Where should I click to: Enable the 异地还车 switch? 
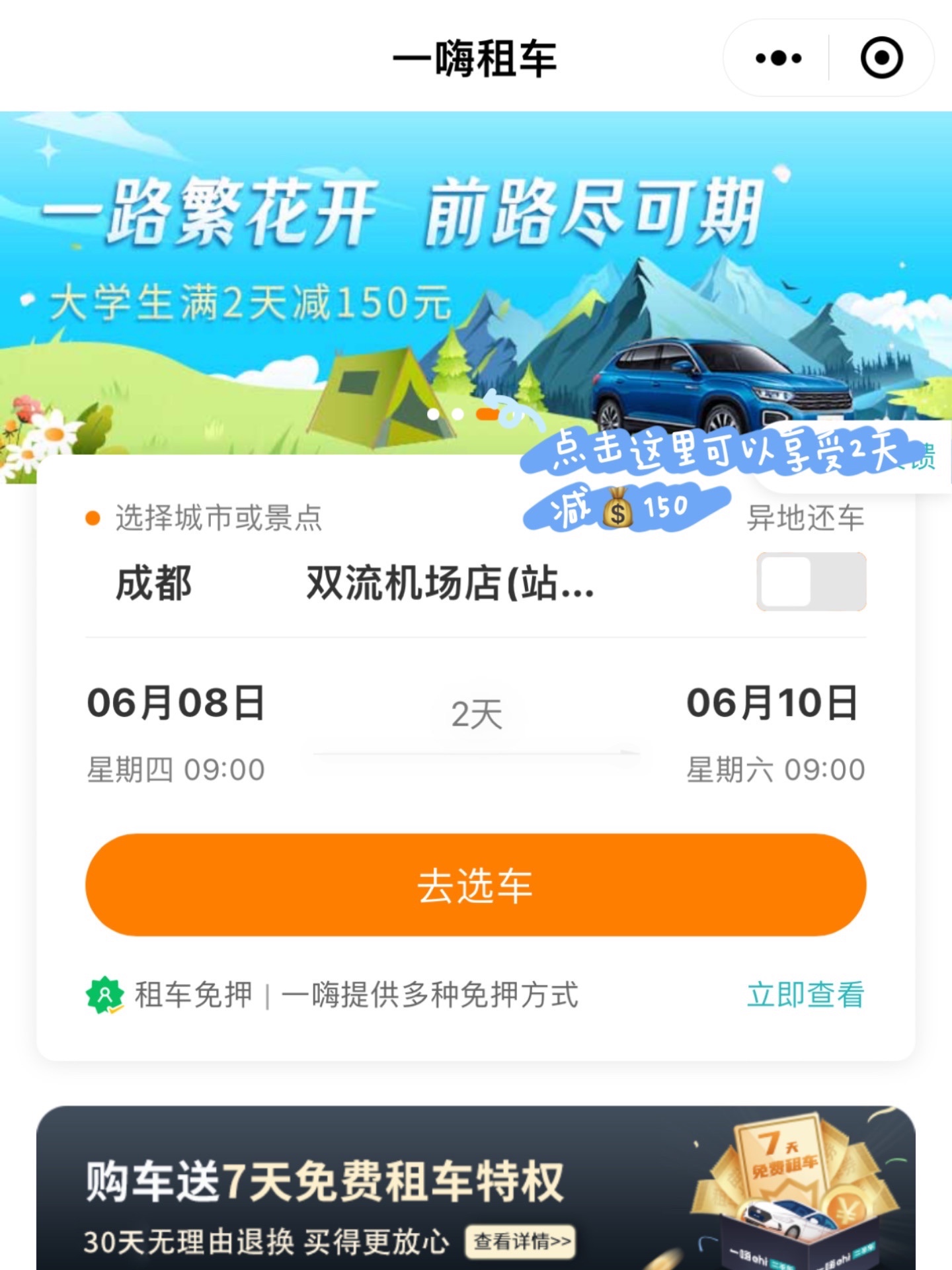tap(811, 582)
